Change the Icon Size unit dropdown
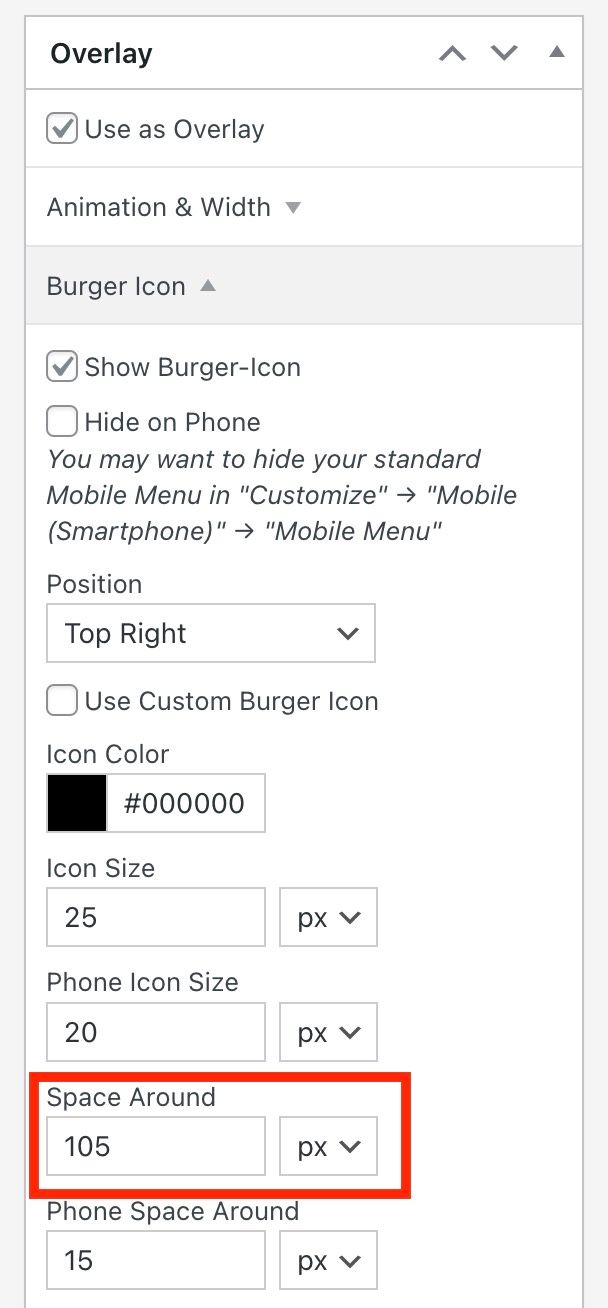This screenshot has width=608, height=1308. tap(328, 917)
